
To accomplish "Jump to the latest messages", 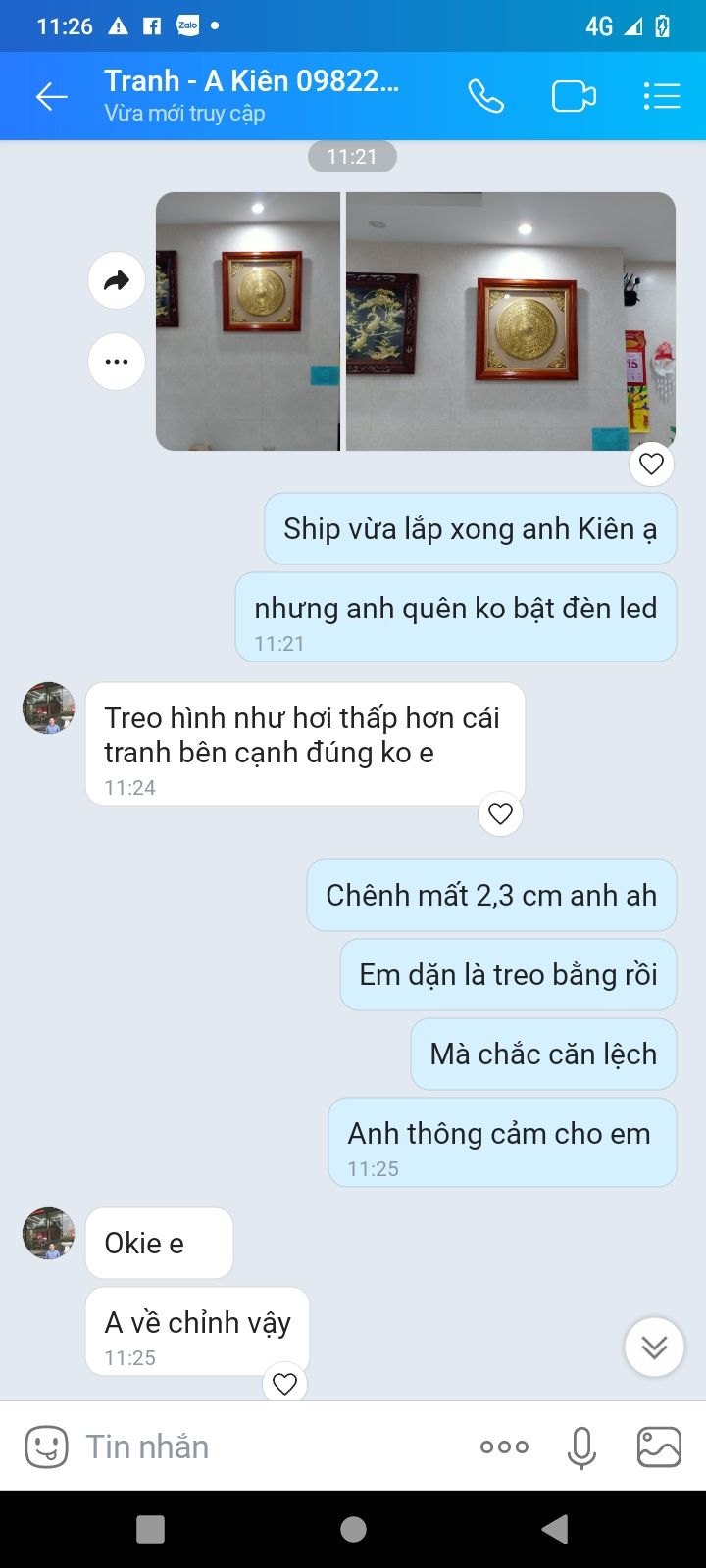I will tap(653, 1347).
